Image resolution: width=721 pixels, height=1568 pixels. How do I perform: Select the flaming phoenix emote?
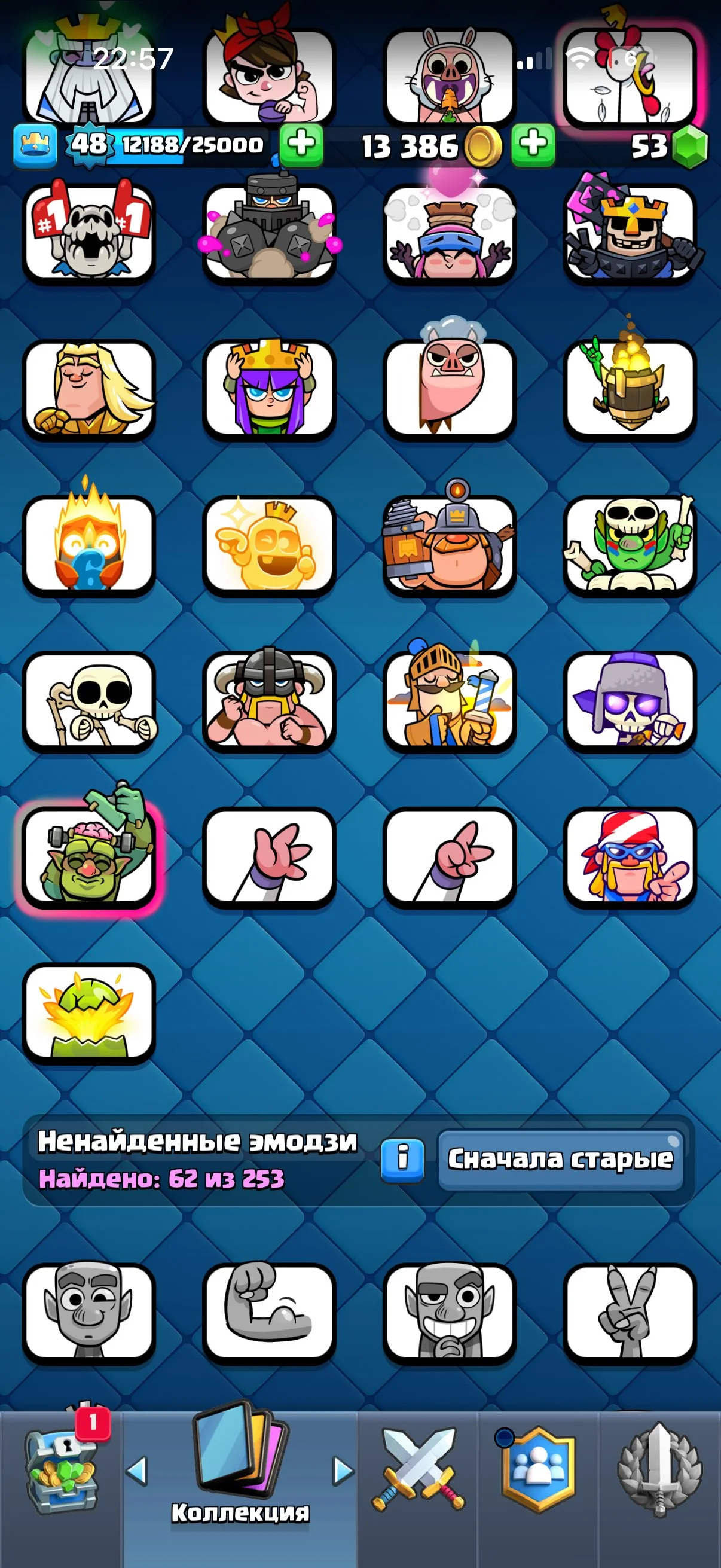[90, 546]
